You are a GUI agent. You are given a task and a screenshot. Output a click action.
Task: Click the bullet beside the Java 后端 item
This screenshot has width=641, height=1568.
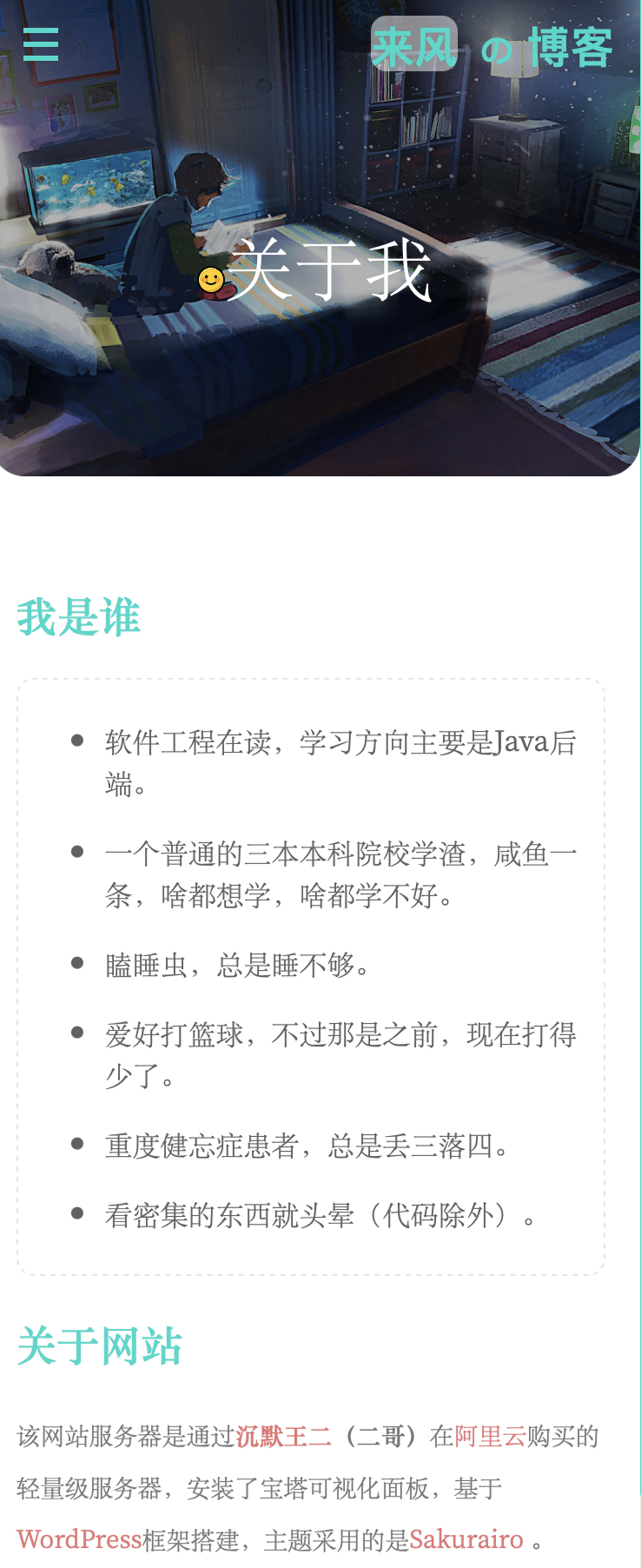pyautogui.click(x=76, y=740)
